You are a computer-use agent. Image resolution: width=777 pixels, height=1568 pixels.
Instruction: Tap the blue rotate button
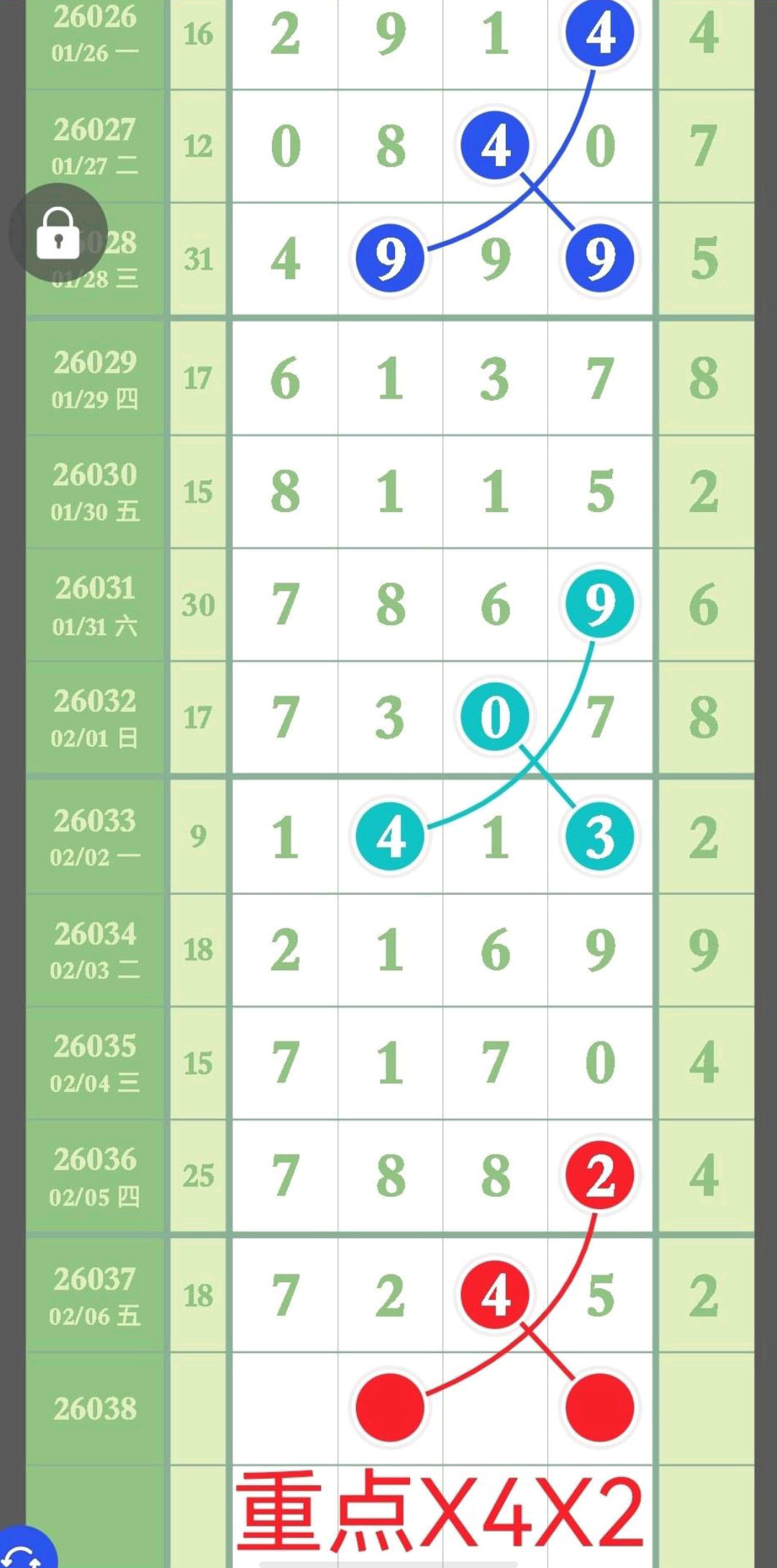pos(24,1553)
